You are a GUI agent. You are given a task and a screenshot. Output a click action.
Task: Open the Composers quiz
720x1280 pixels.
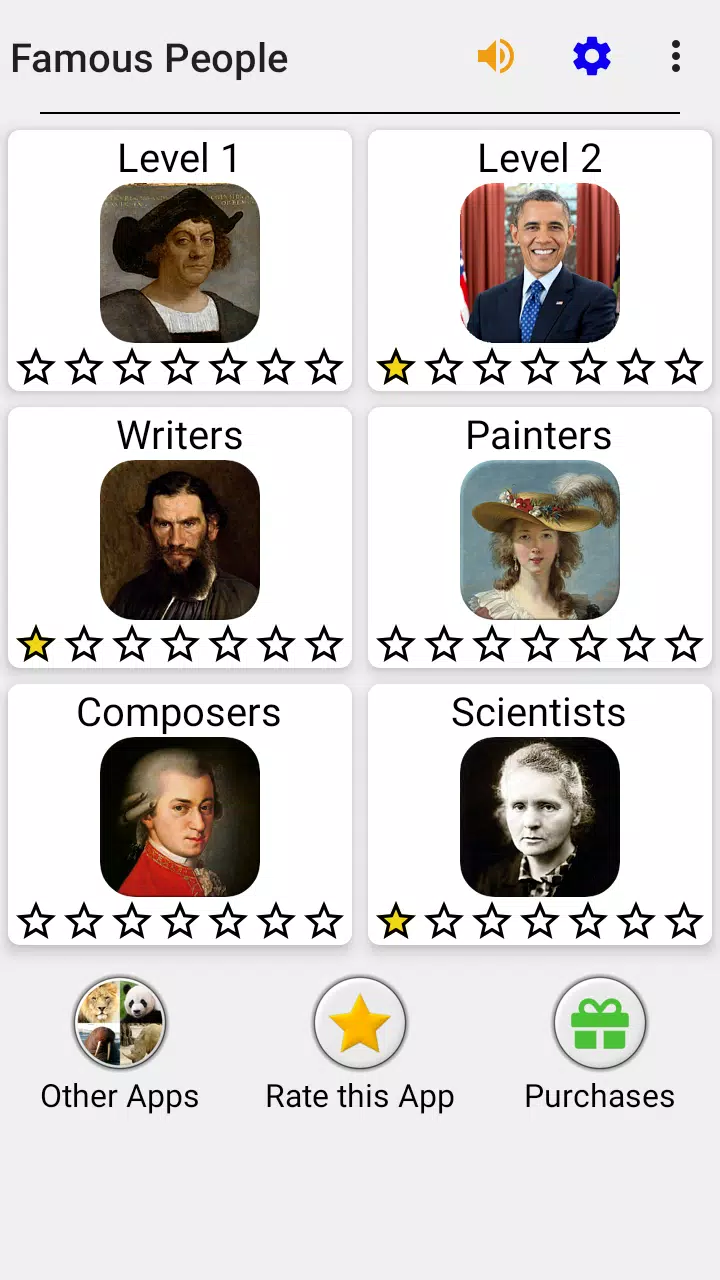180,816
